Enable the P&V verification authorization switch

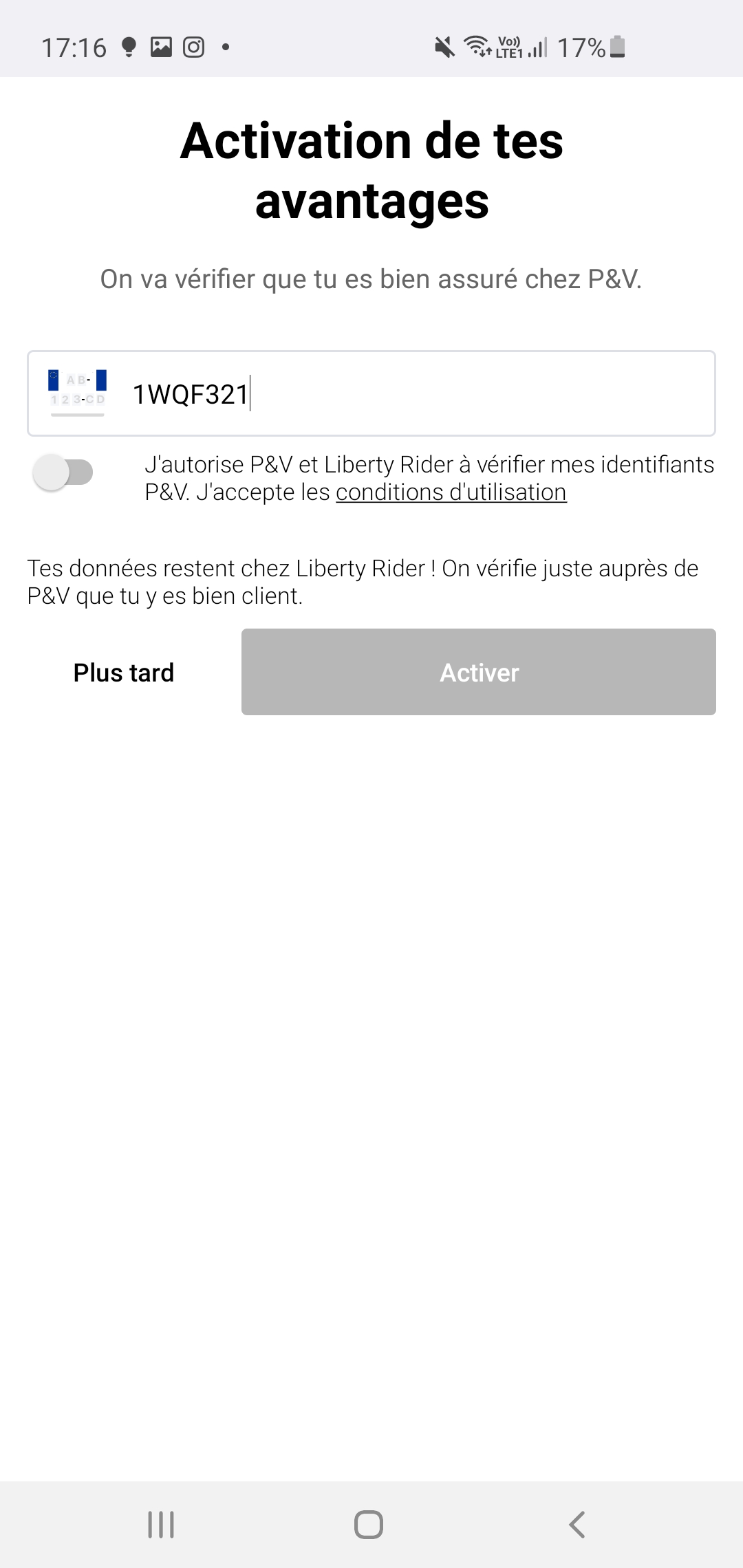[63, 473]
